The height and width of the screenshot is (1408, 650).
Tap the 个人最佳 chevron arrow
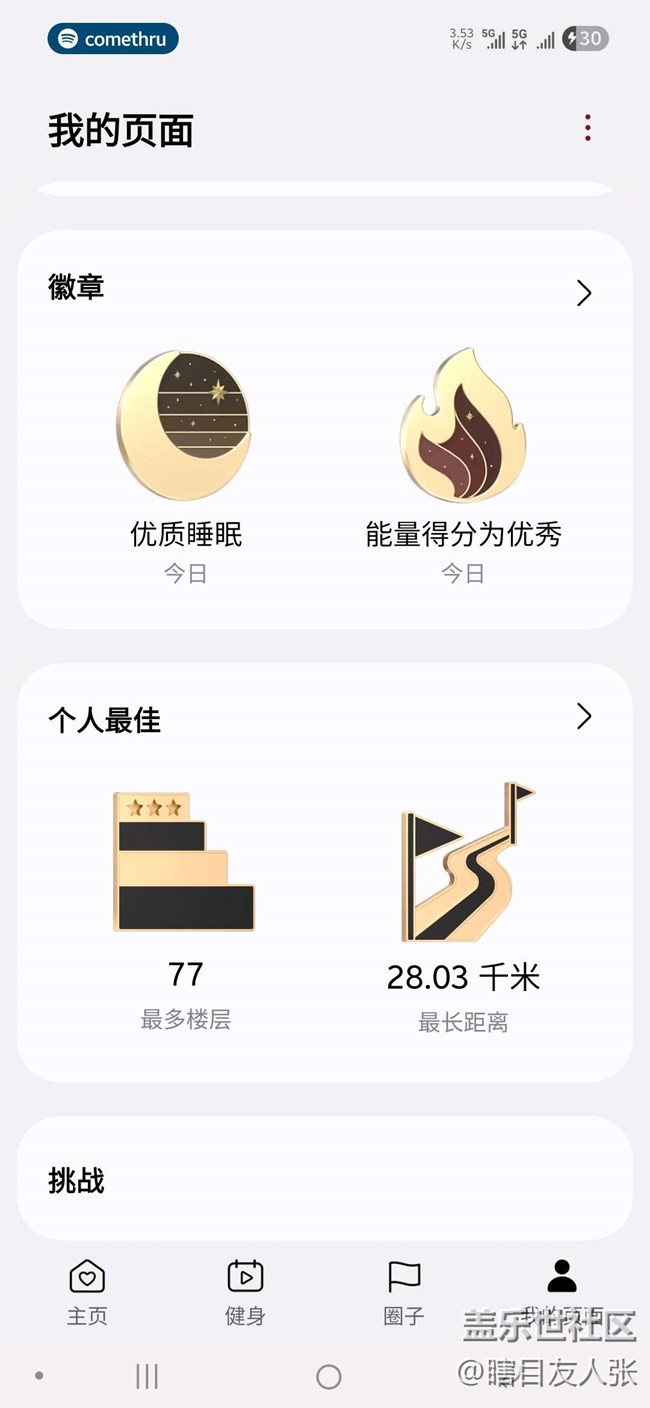point(584,716)
